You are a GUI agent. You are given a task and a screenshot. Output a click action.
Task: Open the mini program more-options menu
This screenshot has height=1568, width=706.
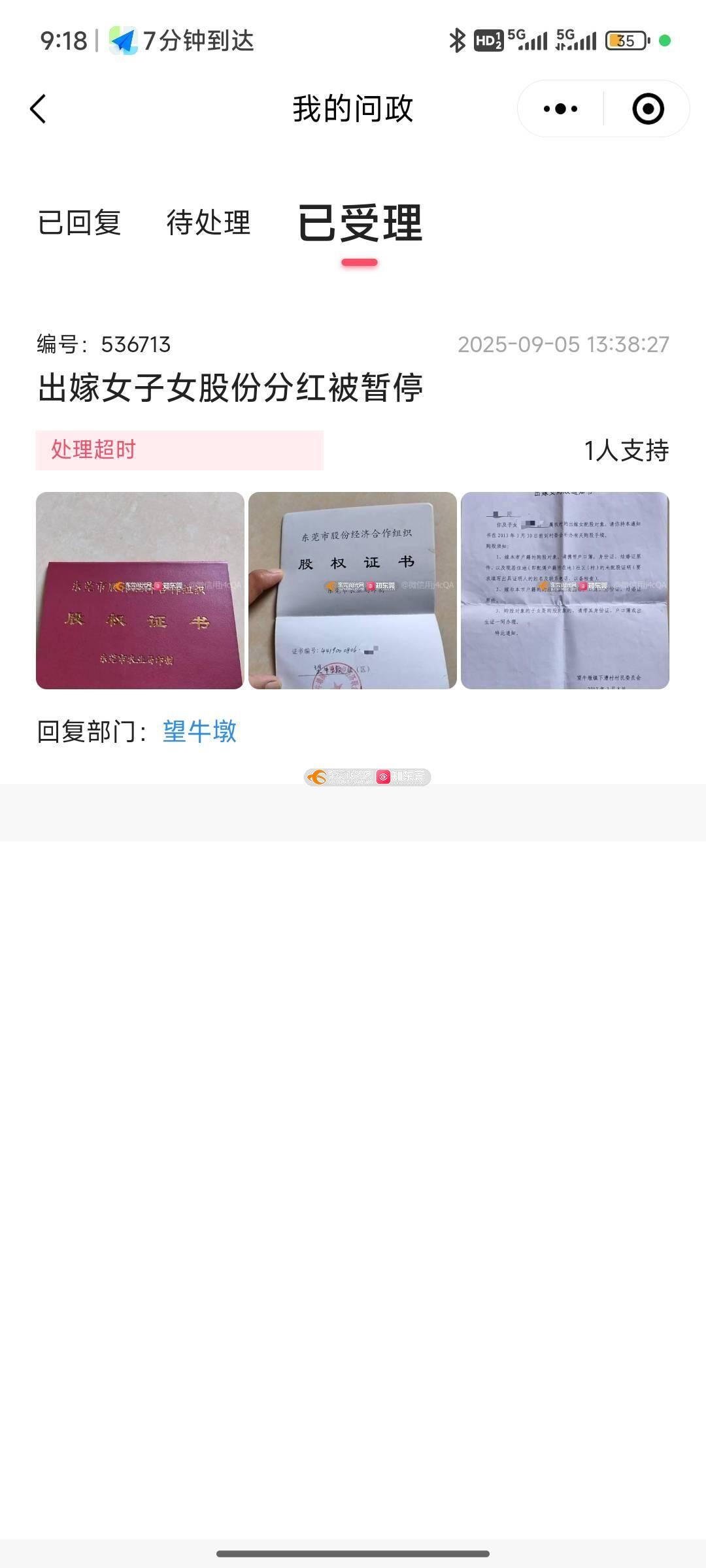pos(561,108)
